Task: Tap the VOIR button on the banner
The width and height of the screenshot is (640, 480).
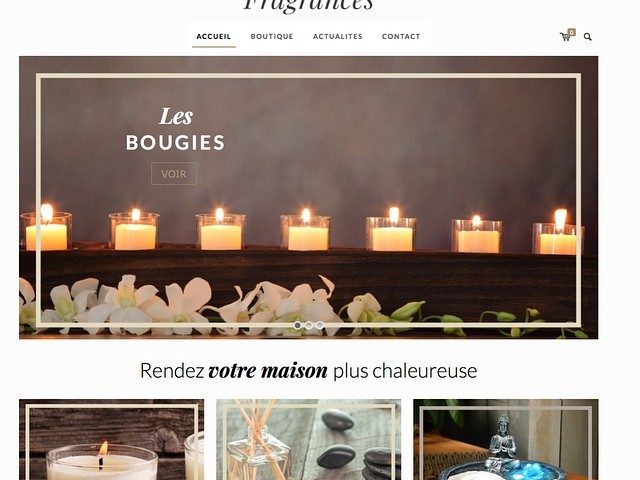Action: (x=174, y=174)
